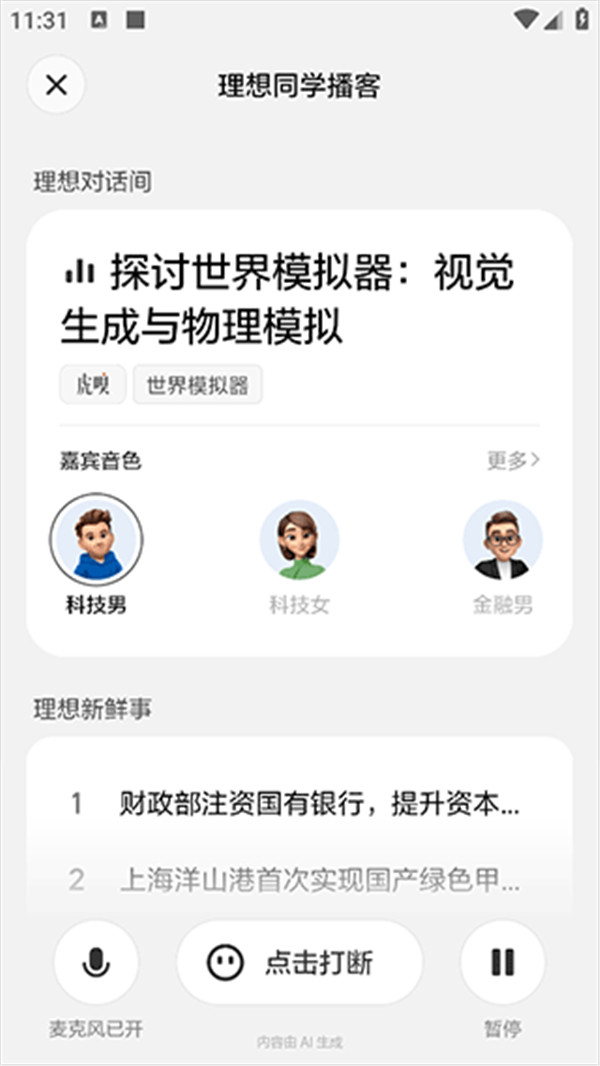Tap 点击打断 to interrupt
Image resolution: width=600 pixels, height=1066 pixels.
299,963
